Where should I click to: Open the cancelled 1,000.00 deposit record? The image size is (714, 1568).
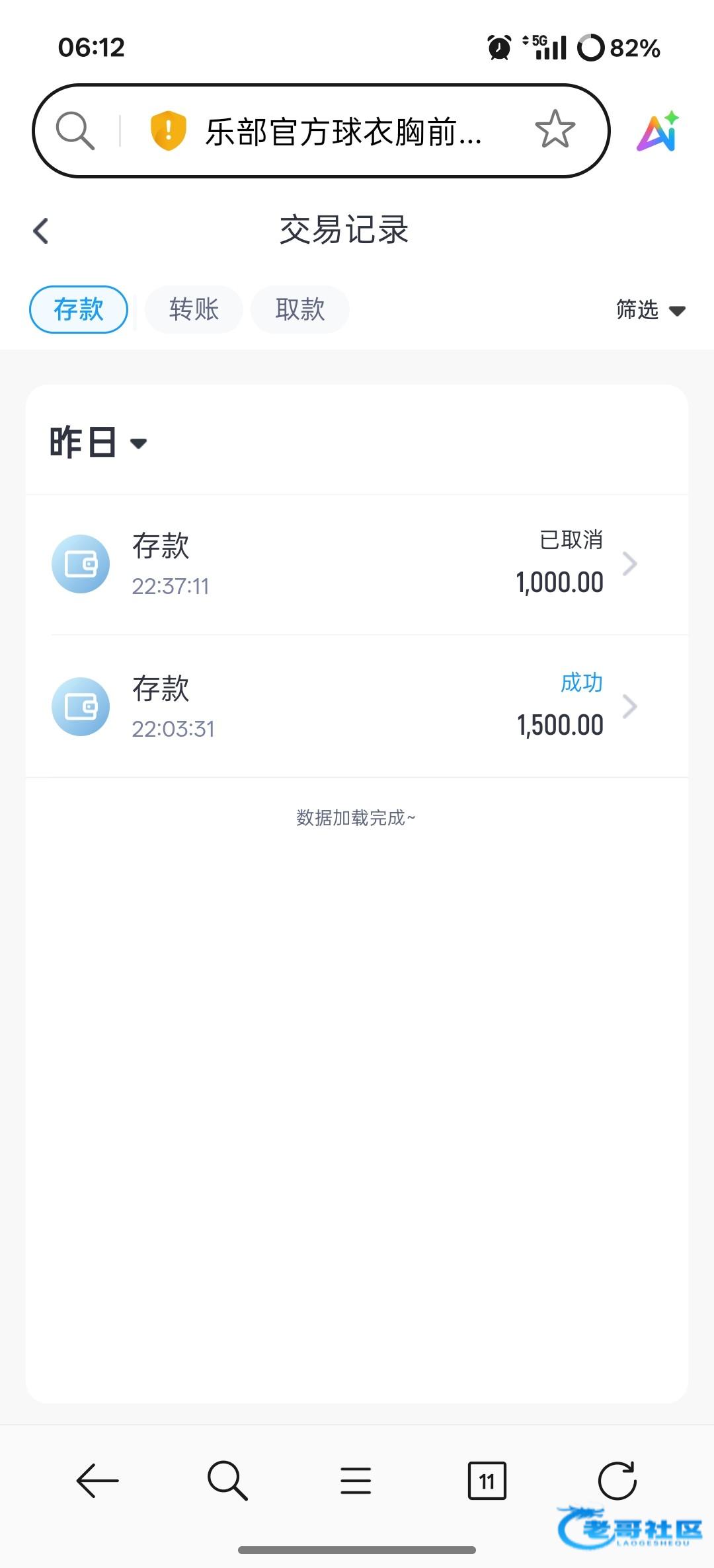point(357,564)
